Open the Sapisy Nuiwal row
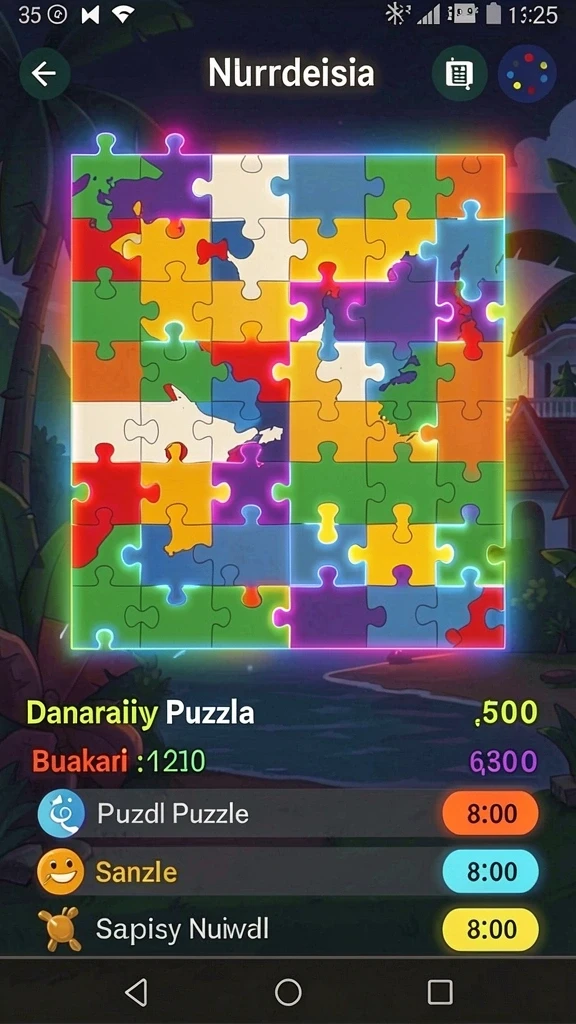Viewport: 576px width, 1024px height. tap(289, 928)
